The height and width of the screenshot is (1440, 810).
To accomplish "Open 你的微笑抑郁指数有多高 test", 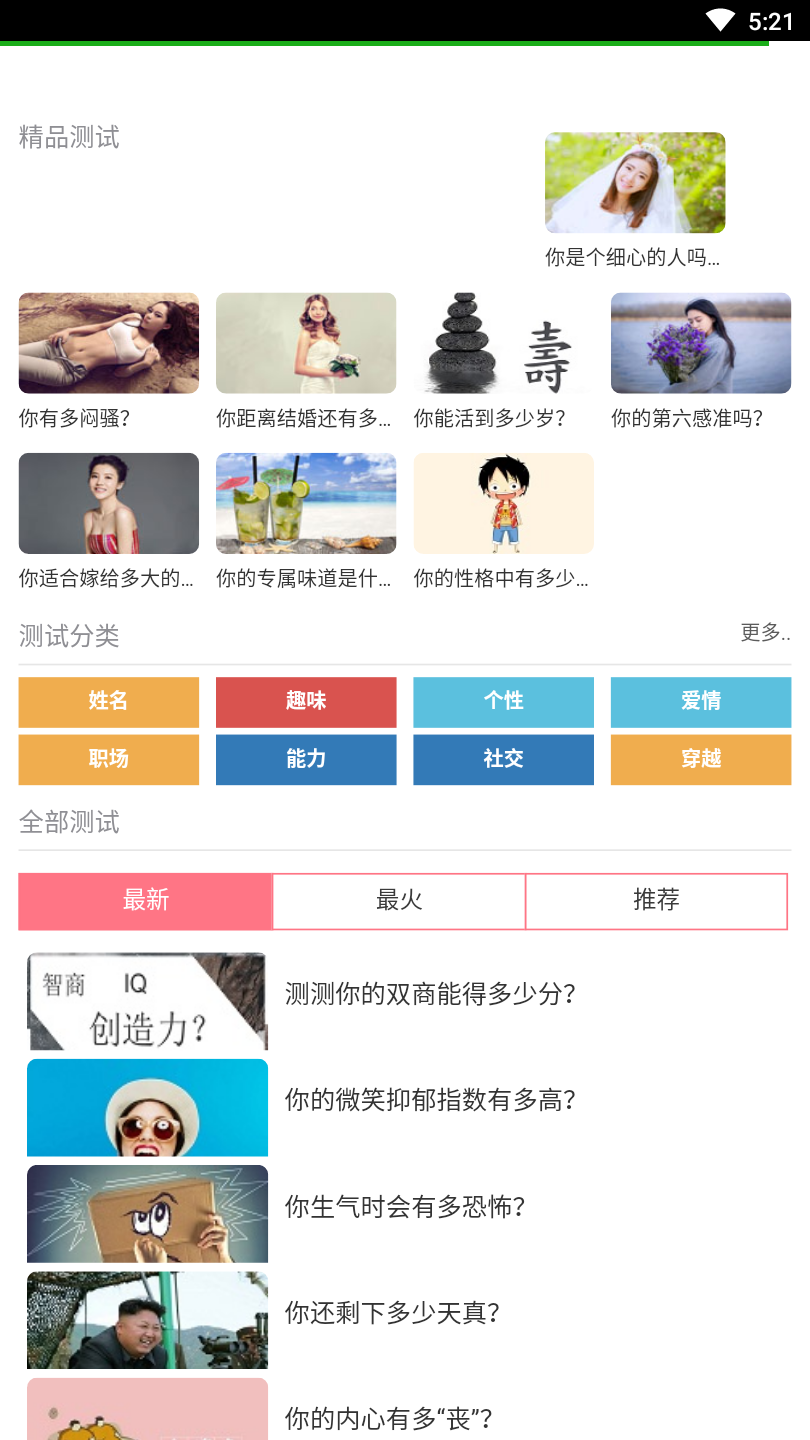I will coord(430,1101).
